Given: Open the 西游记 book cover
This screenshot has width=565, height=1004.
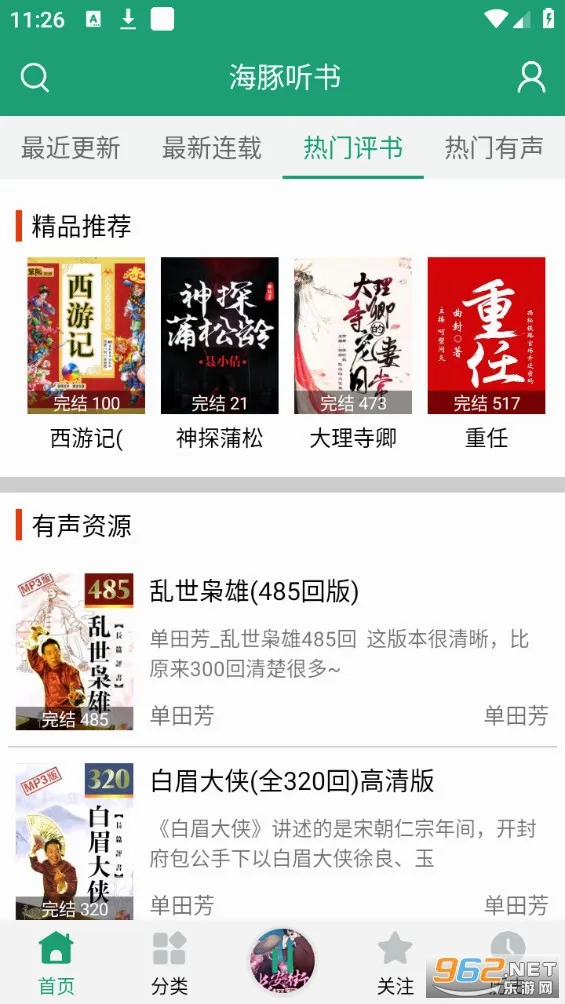Looking at the screenshot, I should tap(86, 336).
